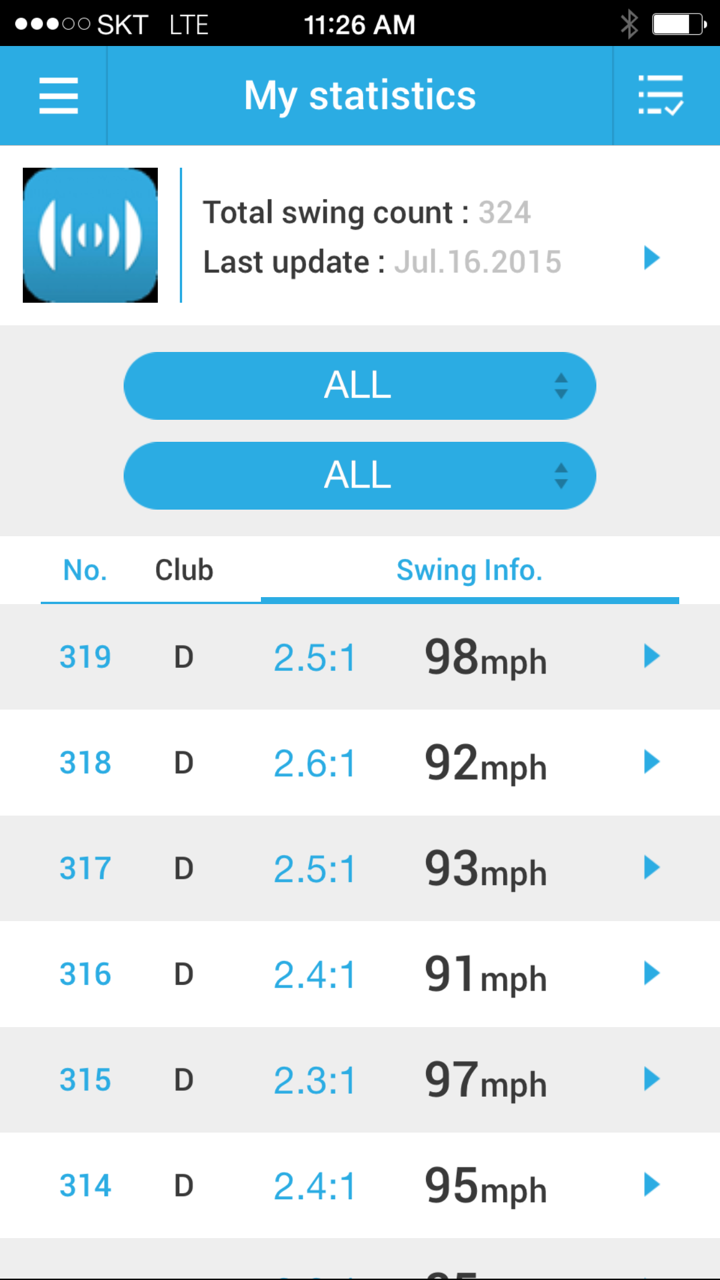Select the Club column header
Screen dimensions: 720x1280
pyautogui.click(x=184, y=570)
